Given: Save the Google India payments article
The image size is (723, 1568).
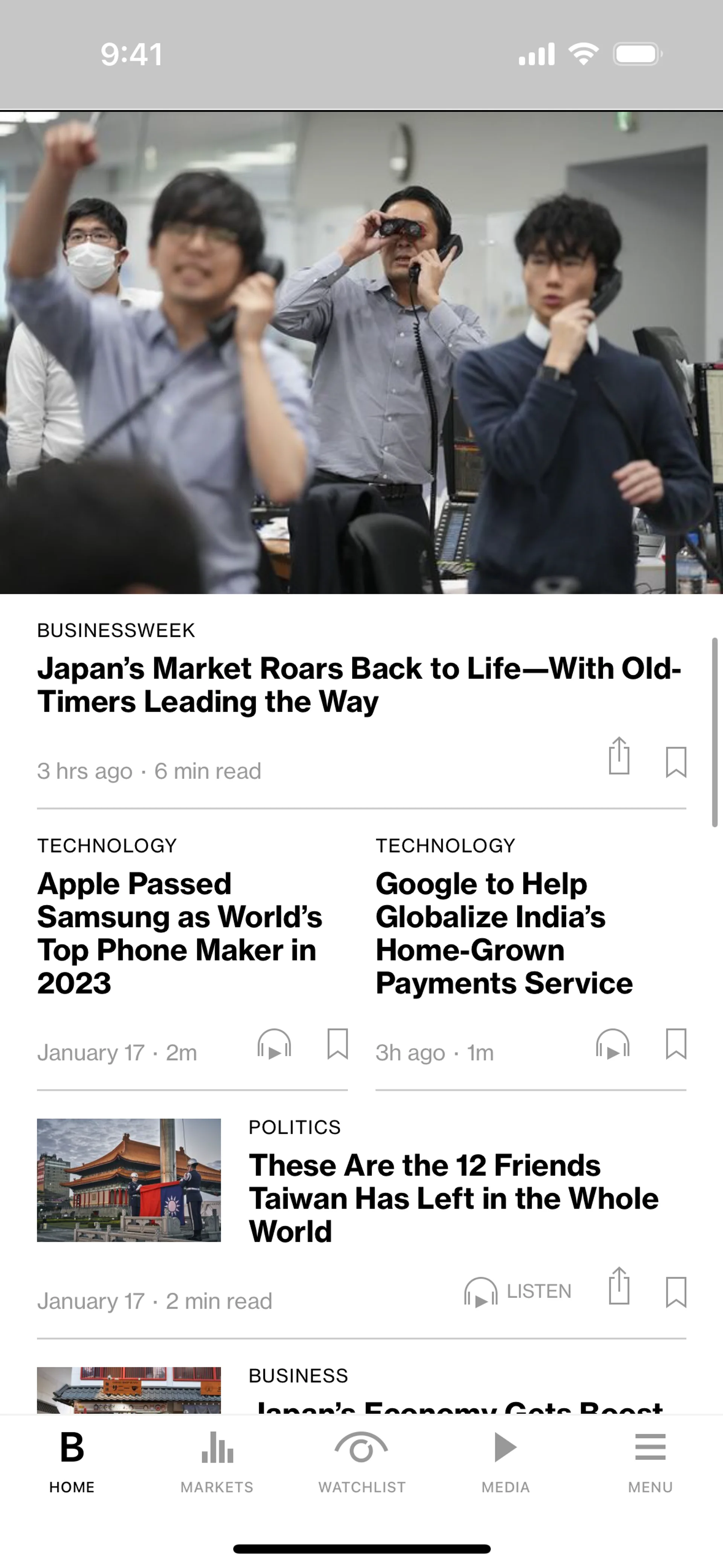Looking at the screenshot, I should [676, 1044].
